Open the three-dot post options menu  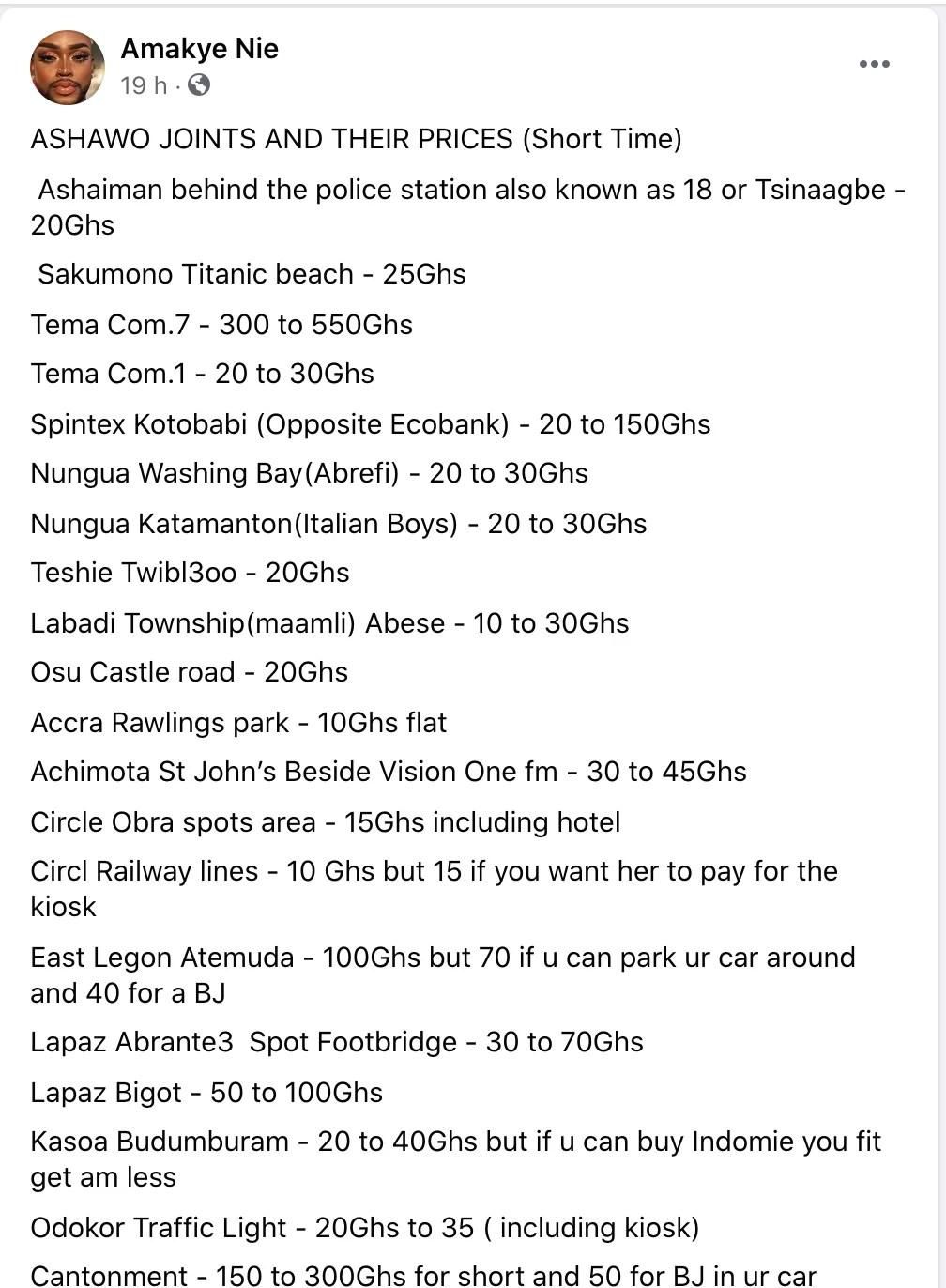pos(874,64)
